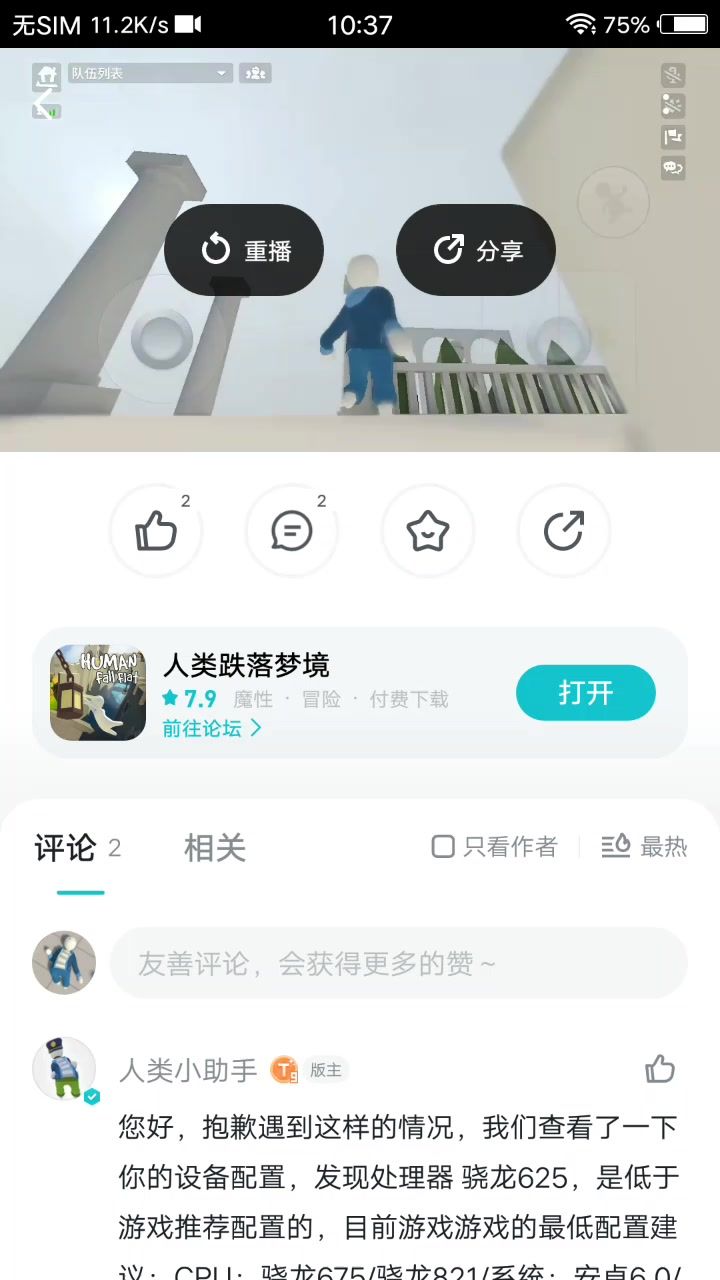Open comments via the speech bubble icon
Viewport: 720px width, 1280px height.
[x=292, y=531]
